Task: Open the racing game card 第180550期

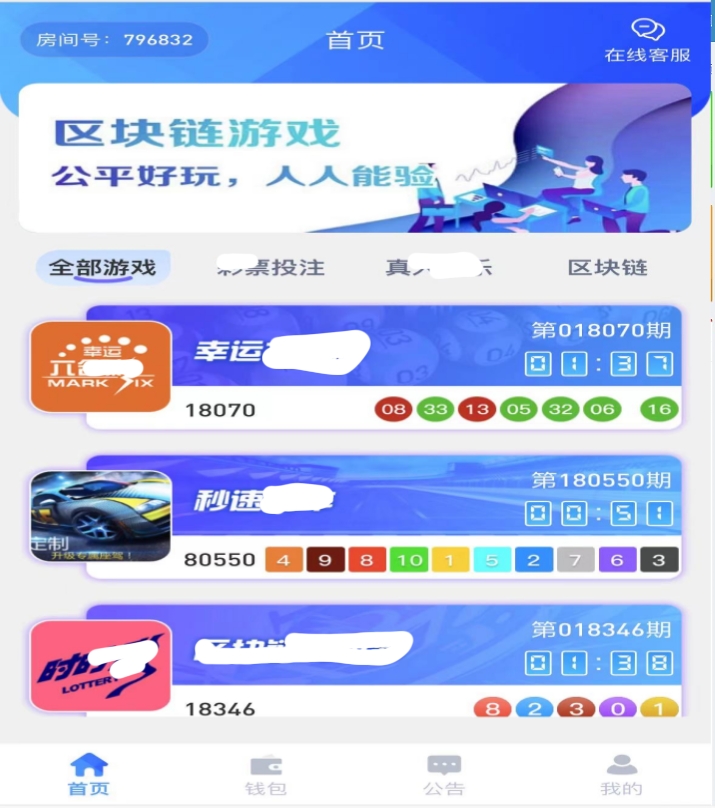Action: pyautogui.click(x=383, y=515)
